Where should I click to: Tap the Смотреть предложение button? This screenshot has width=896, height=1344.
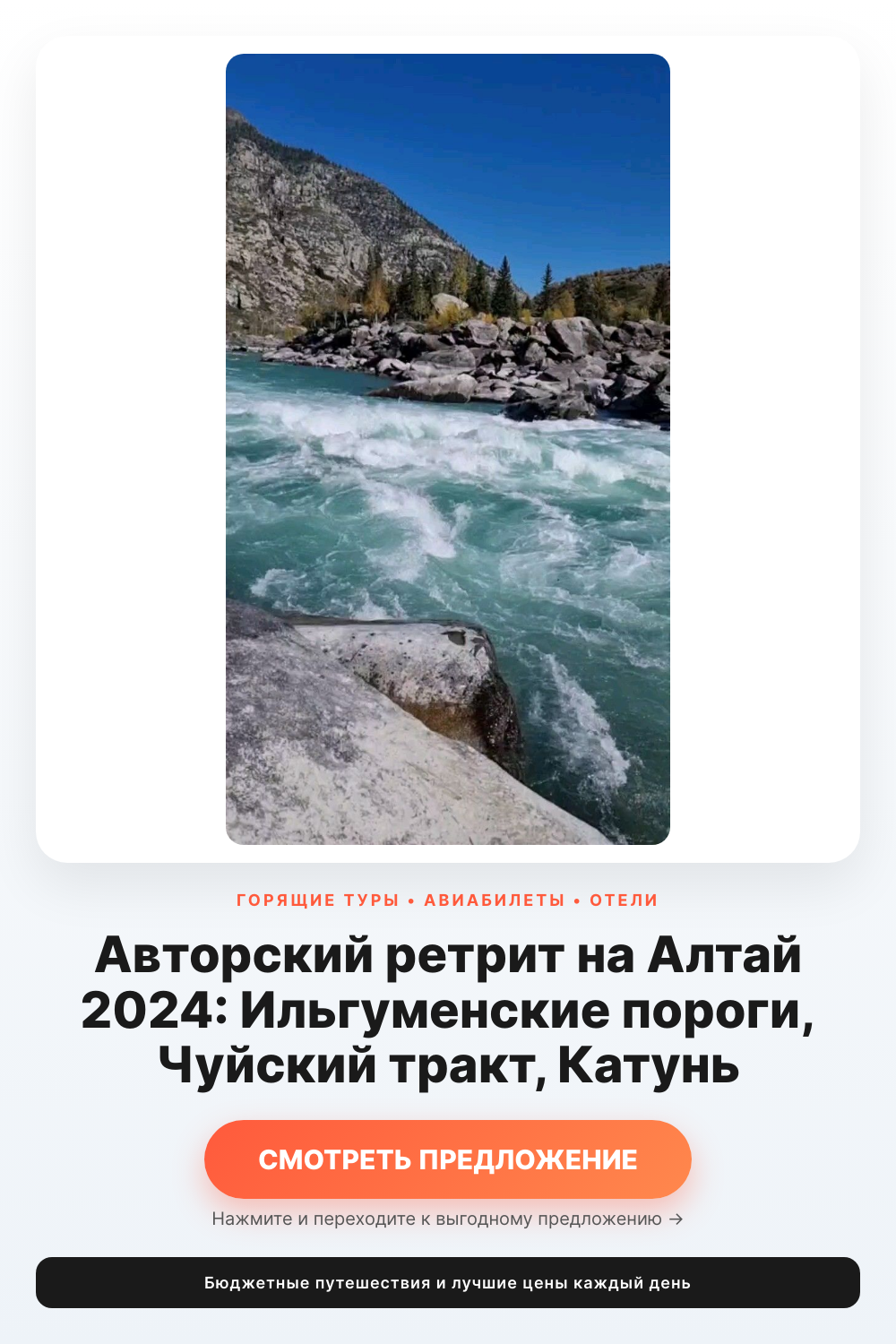448,1159
